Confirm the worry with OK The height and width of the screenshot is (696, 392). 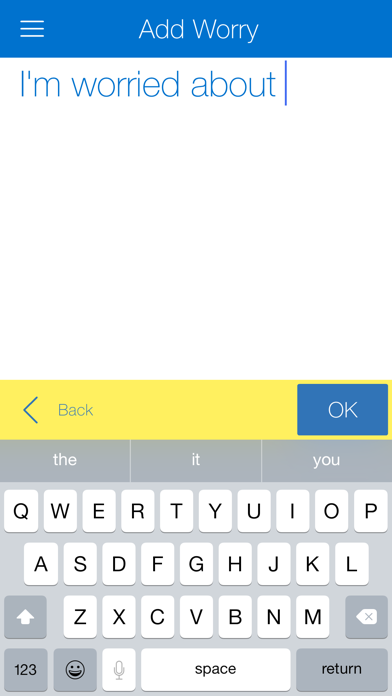[x=342, y=409]
